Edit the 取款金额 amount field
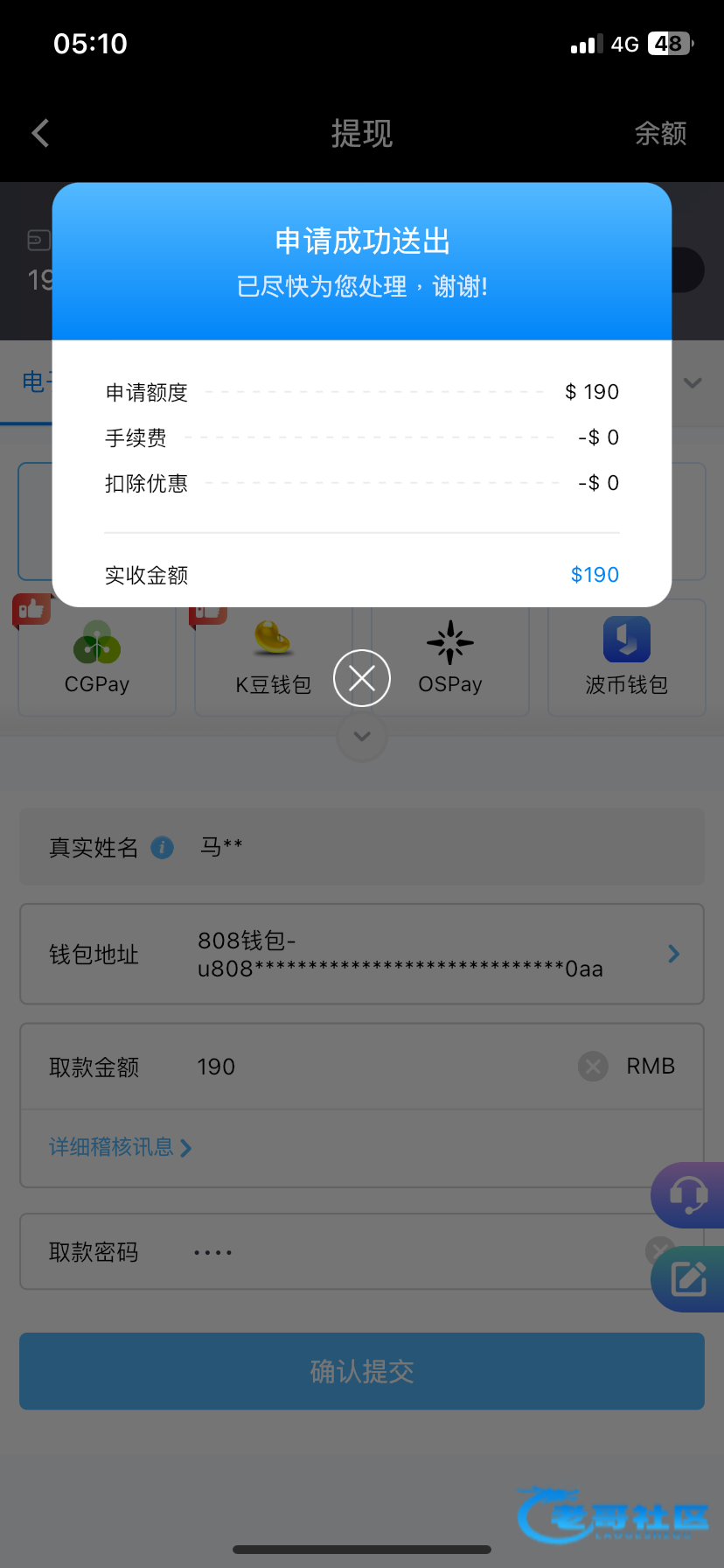This screenshot has height=1568, width=724. 376,1067
